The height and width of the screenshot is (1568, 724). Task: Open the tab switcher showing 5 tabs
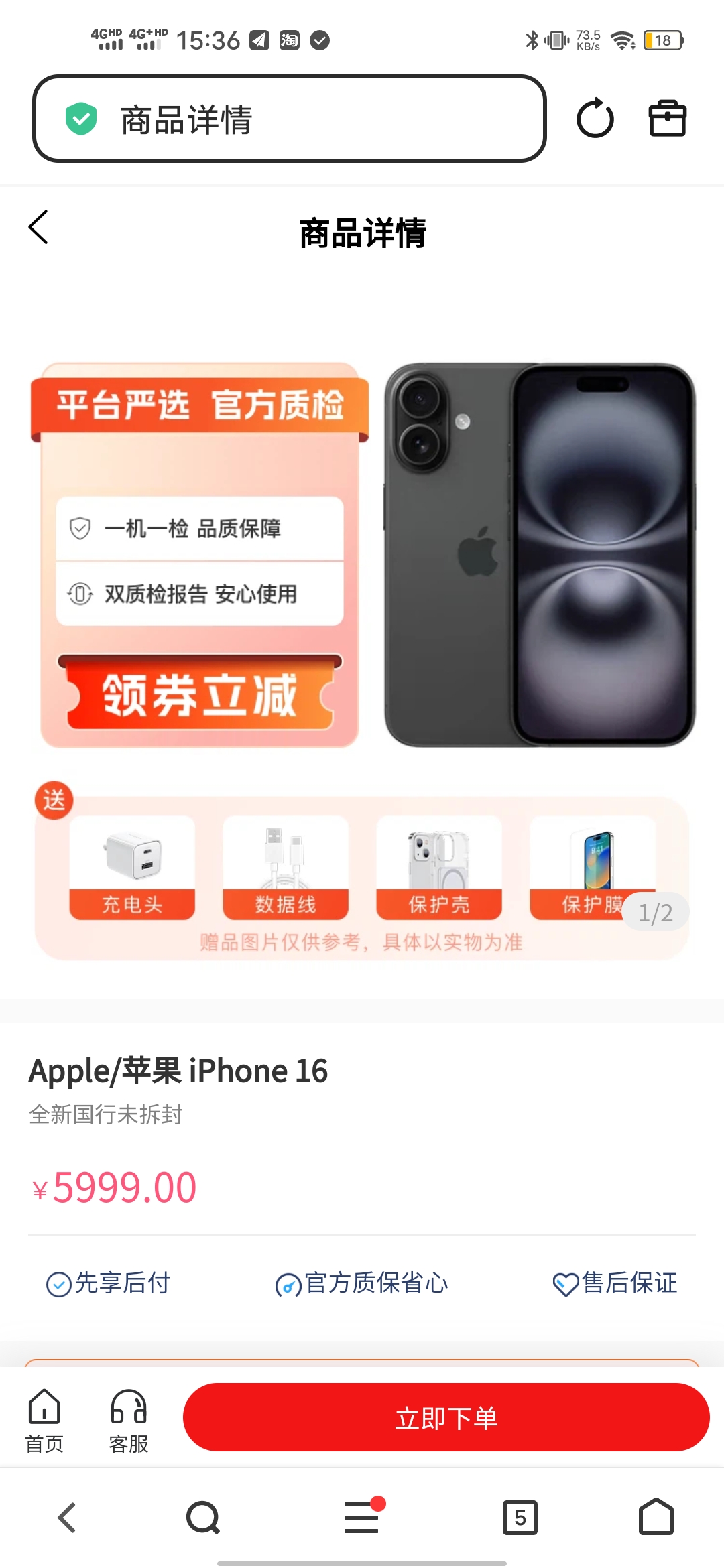(520, 1517)
